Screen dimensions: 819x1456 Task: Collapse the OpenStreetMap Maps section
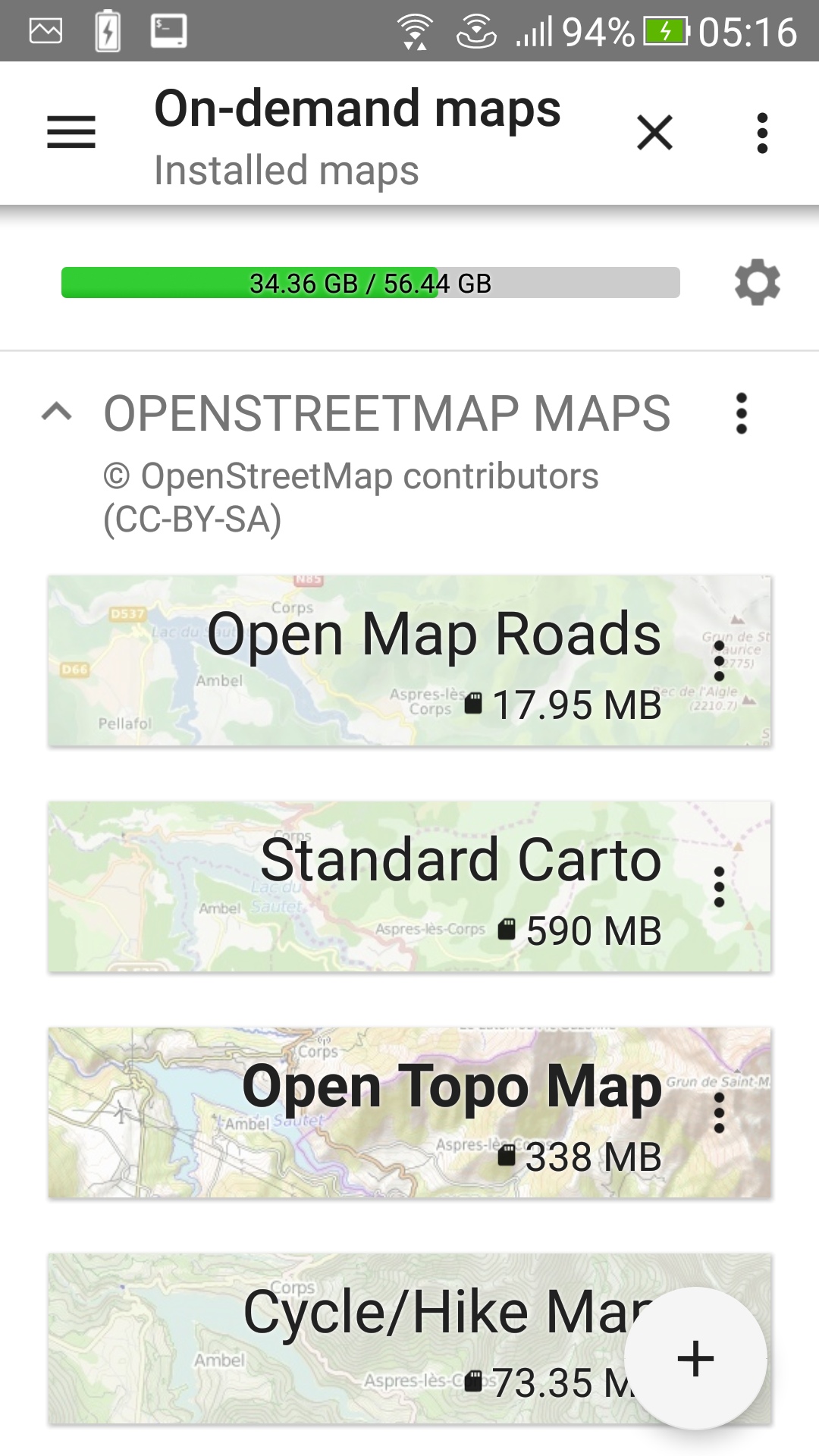(57, 413)
